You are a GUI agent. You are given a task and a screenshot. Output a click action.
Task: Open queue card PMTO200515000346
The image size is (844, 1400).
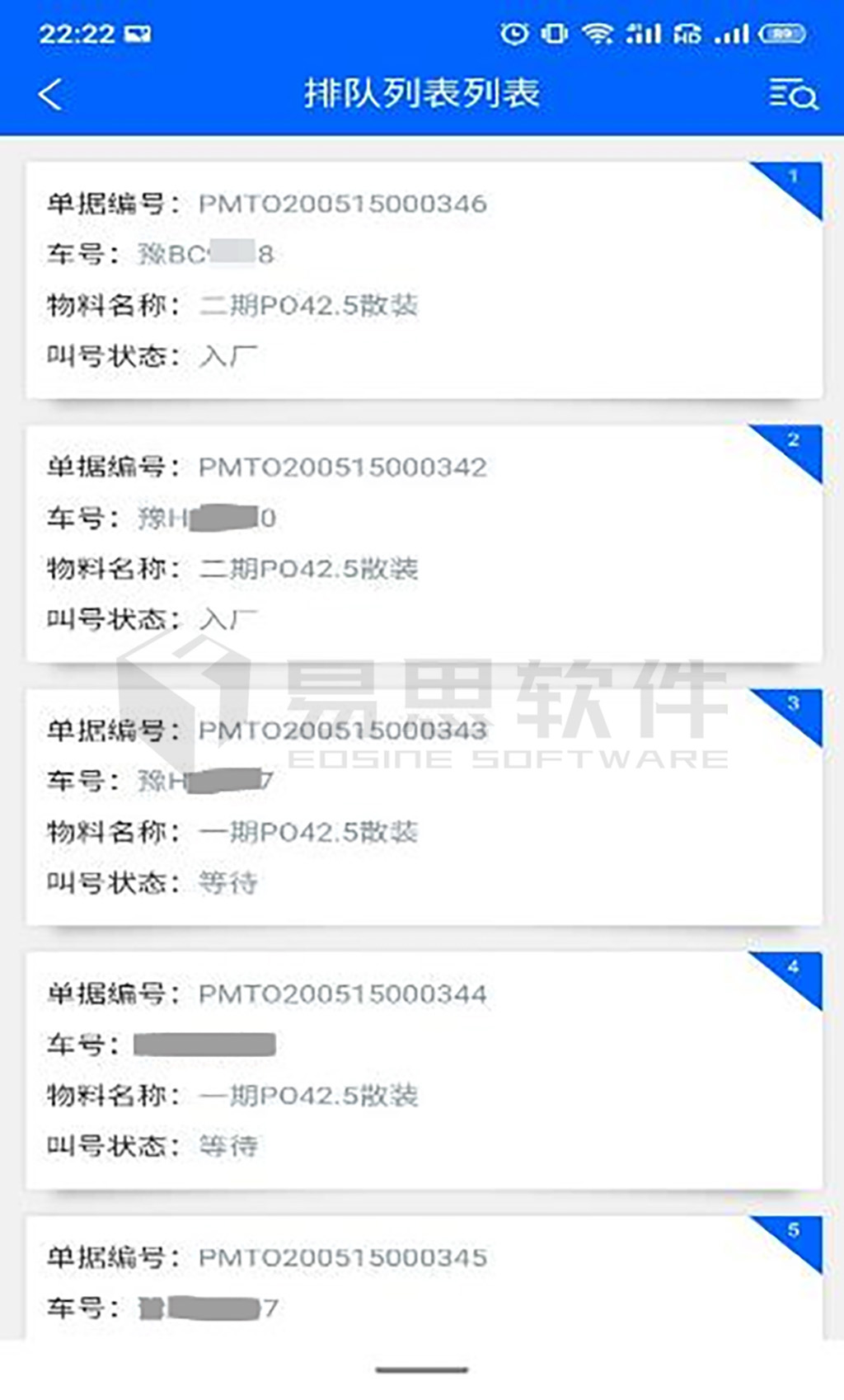click(x=424, y=280)
